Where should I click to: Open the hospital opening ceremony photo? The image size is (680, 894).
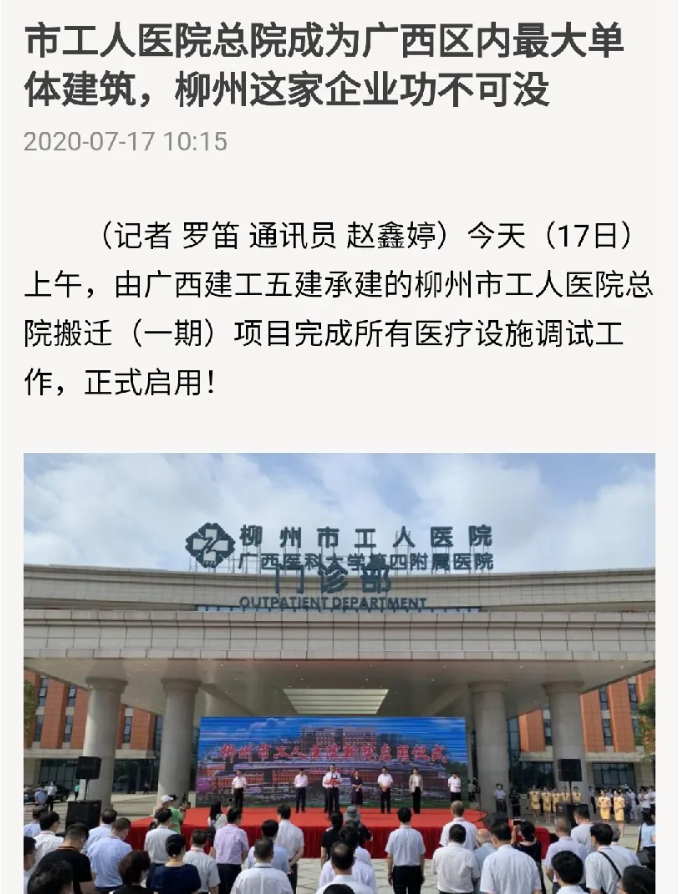click(339, 672)
